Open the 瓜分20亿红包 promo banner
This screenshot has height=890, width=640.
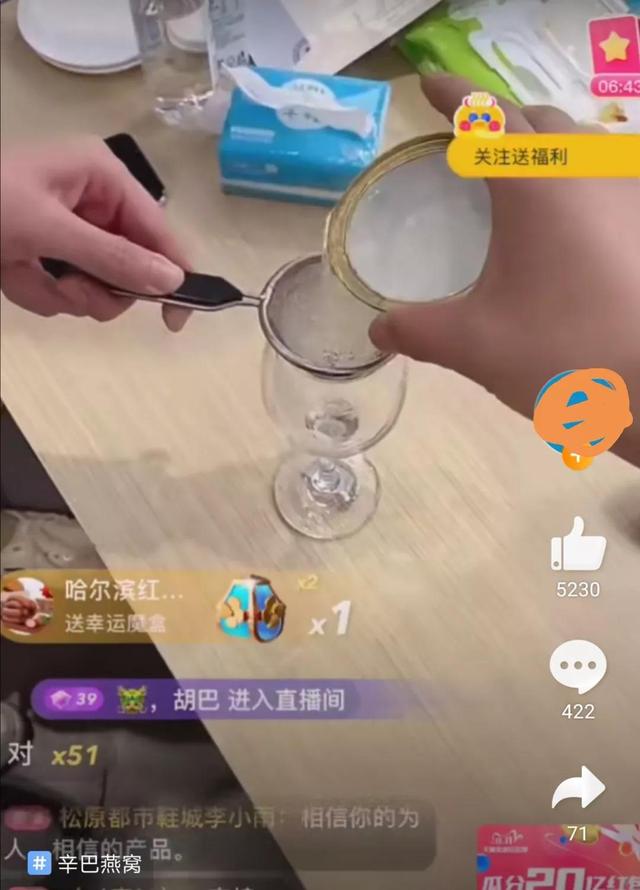(556, 858)
